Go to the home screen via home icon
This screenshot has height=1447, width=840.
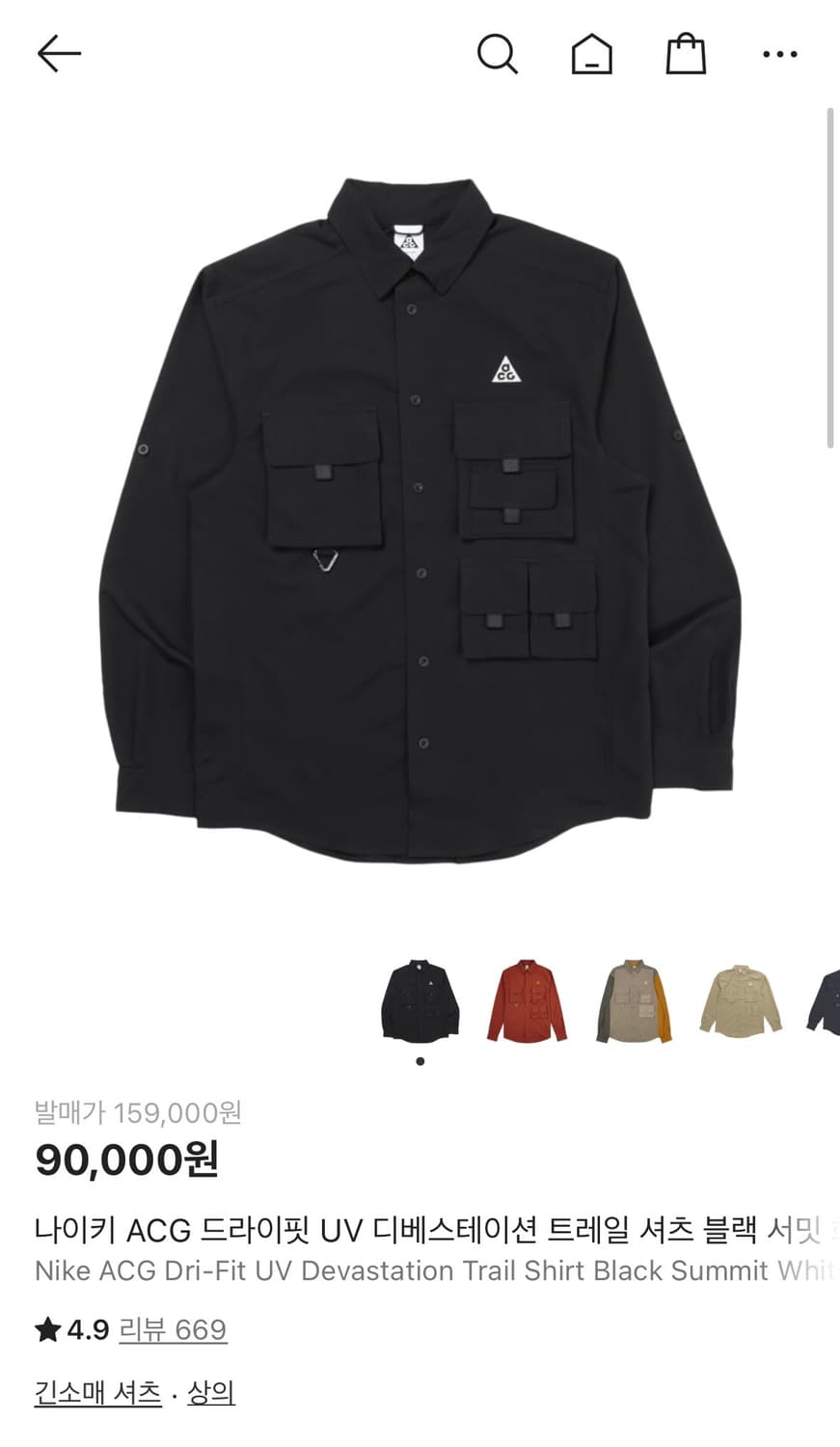(592, 55)
